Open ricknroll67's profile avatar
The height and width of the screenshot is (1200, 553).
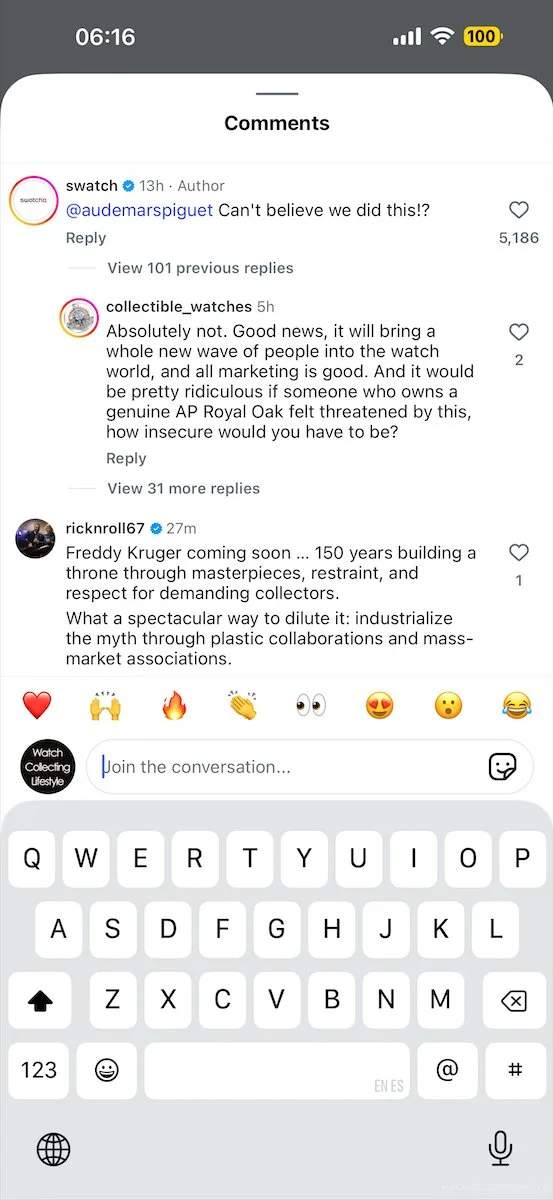(x=34, y=539)
